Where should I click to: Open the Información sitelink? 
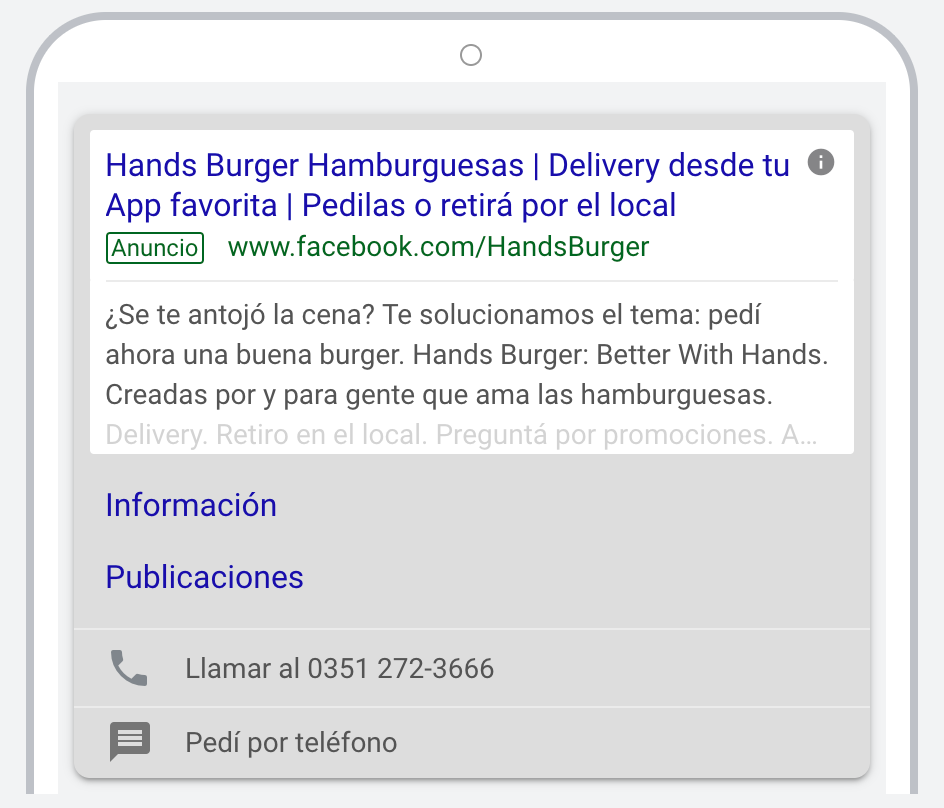191,505
